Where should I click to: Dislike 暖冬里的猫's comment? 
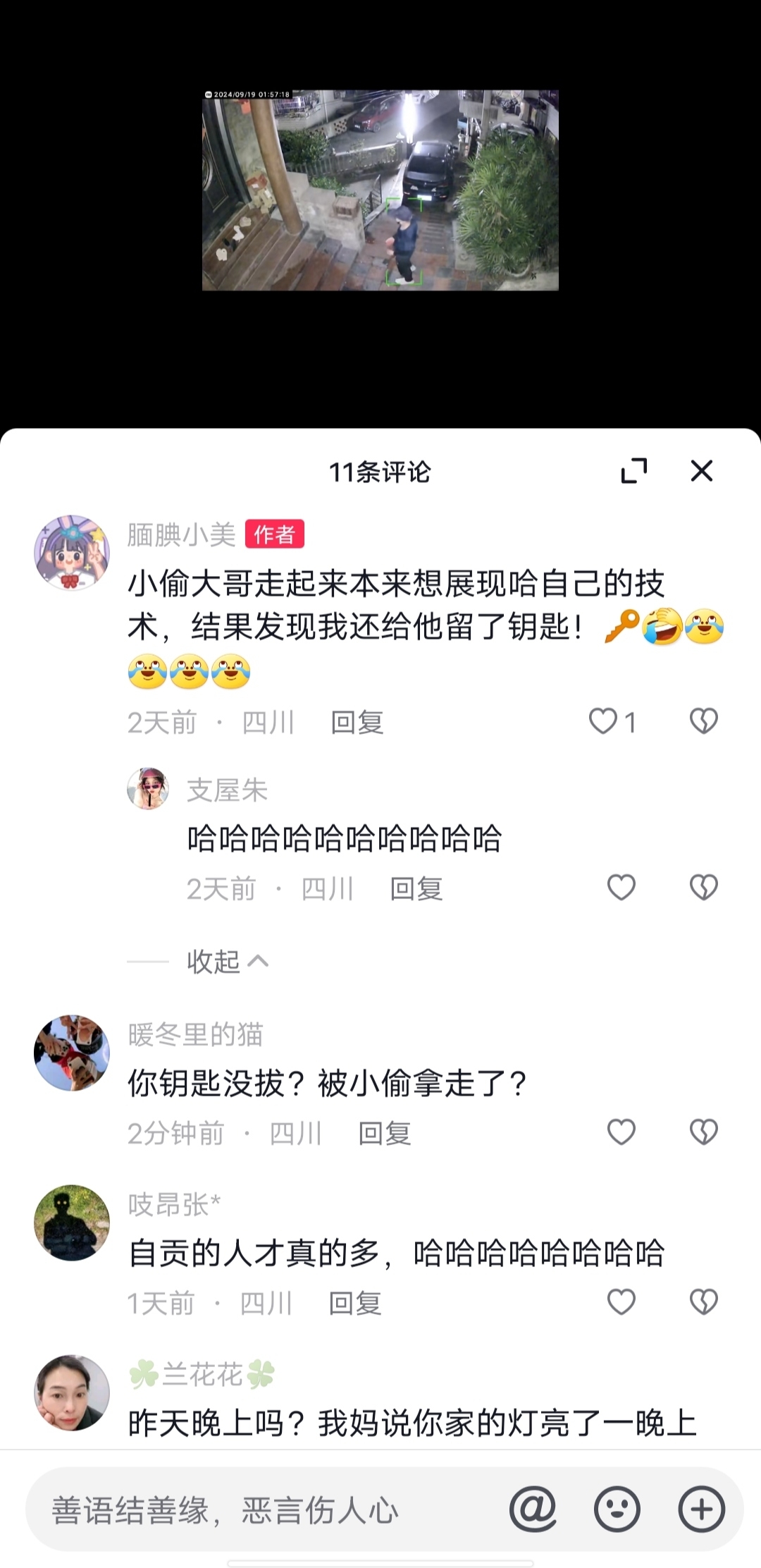click(x=703, y=1132)
